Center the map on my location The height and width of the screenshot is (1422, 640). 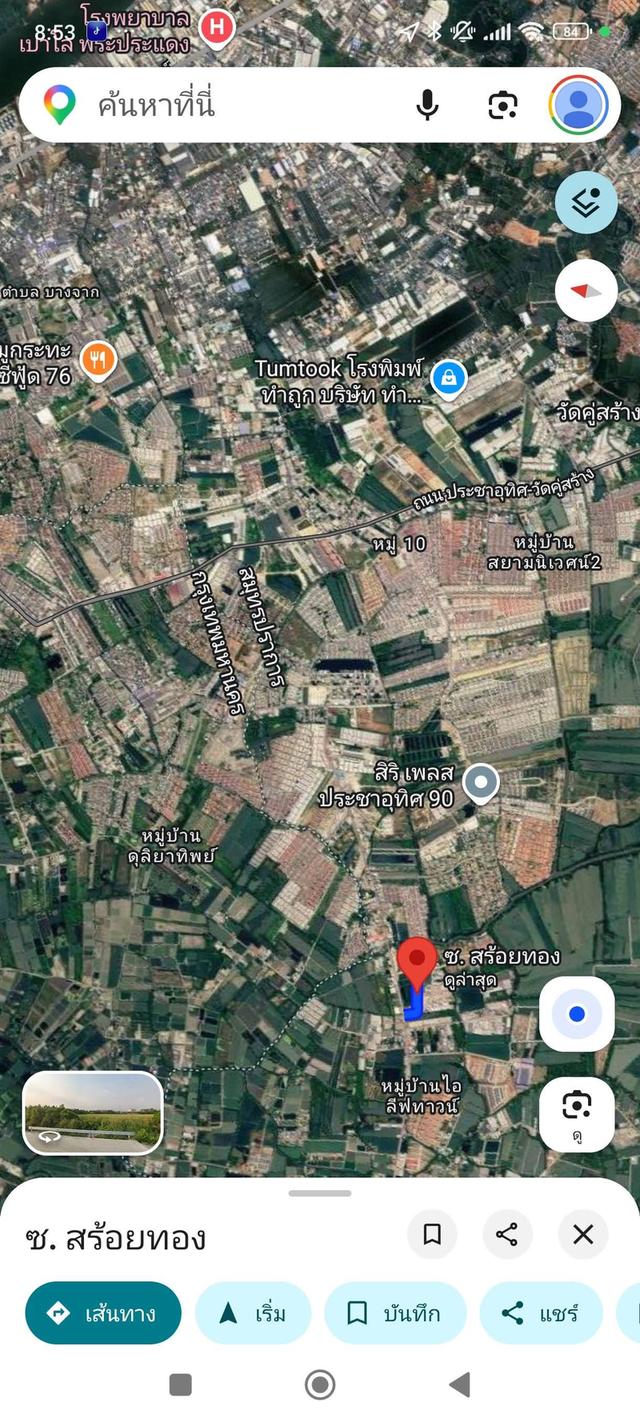[x=577, y=1014]
